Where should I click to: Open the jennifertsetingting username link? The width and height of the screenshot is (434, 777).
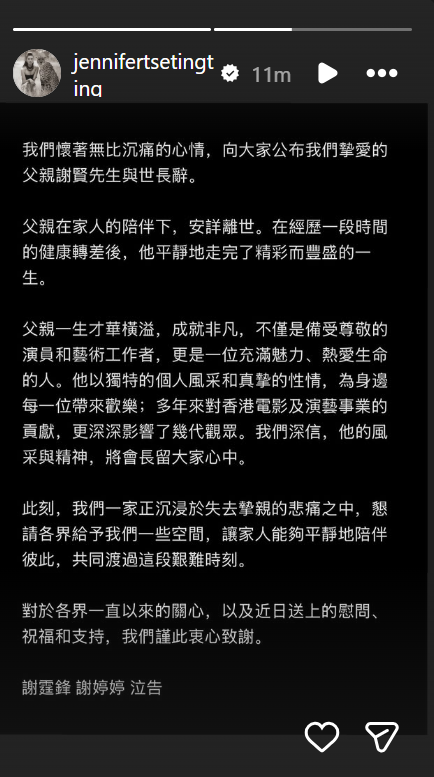[x=143, y=74]
